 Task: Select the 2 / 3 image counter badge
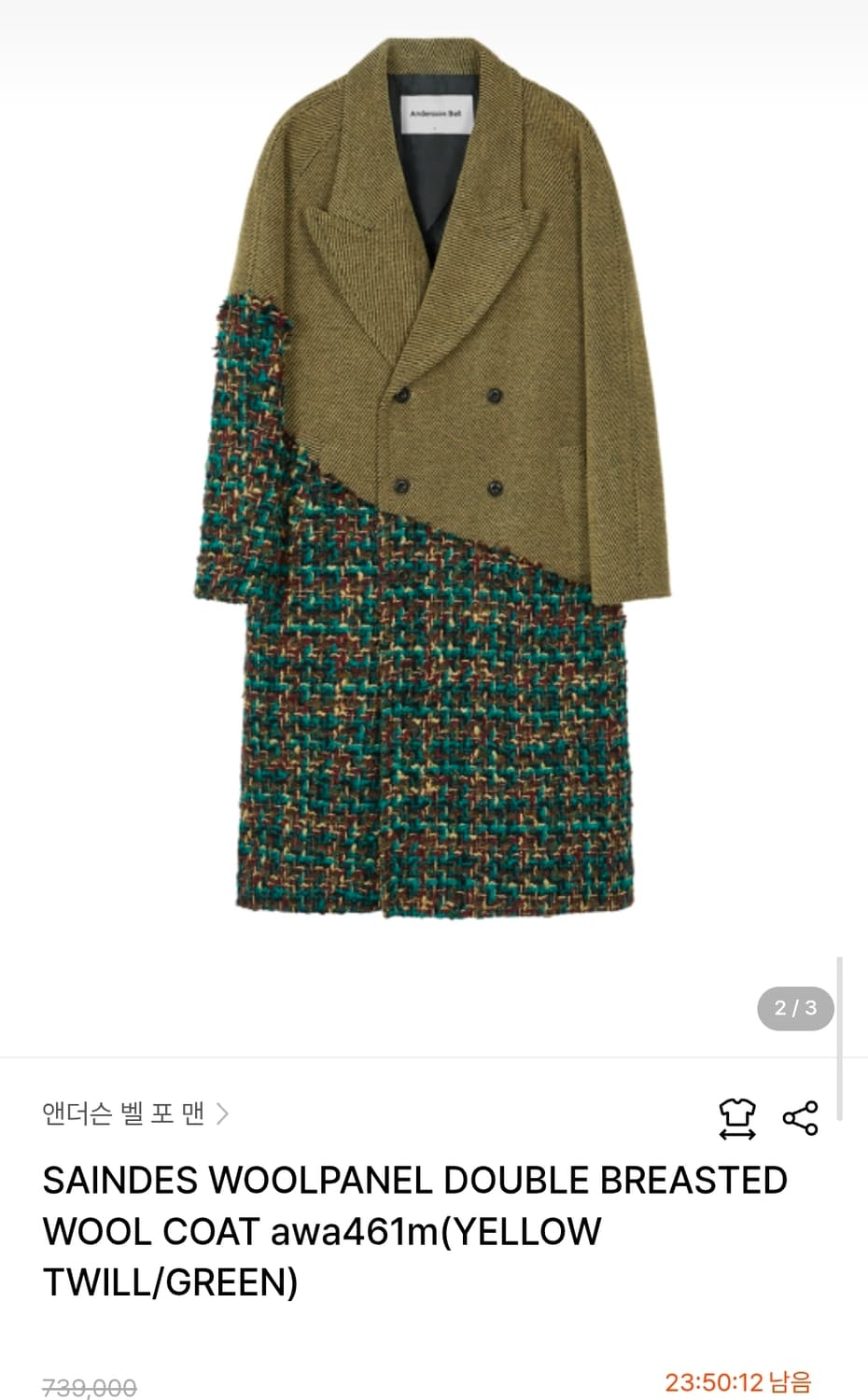tap(793, 1007)
